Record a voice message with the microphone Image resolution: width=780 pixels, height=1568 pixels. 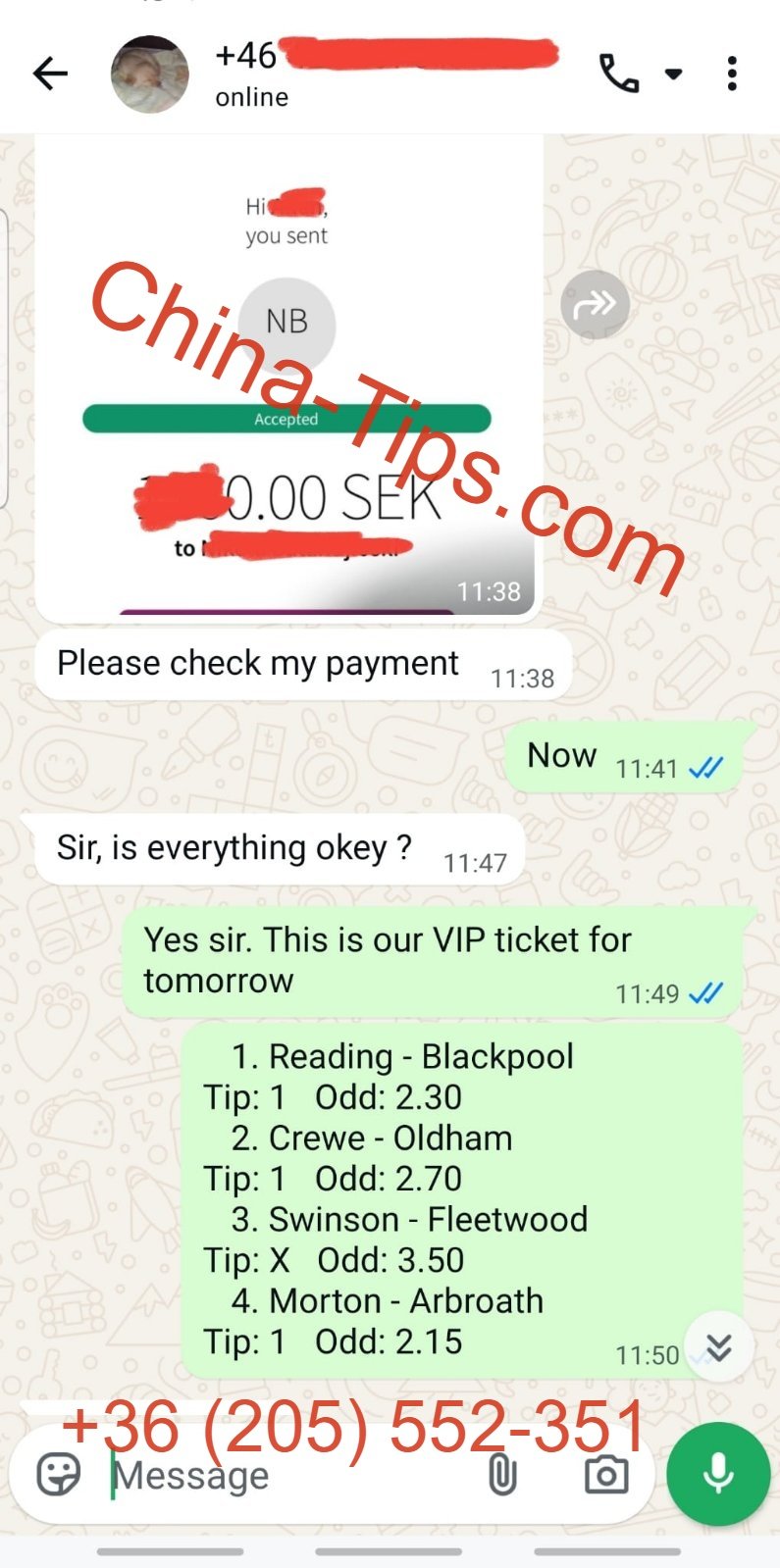718,1473
